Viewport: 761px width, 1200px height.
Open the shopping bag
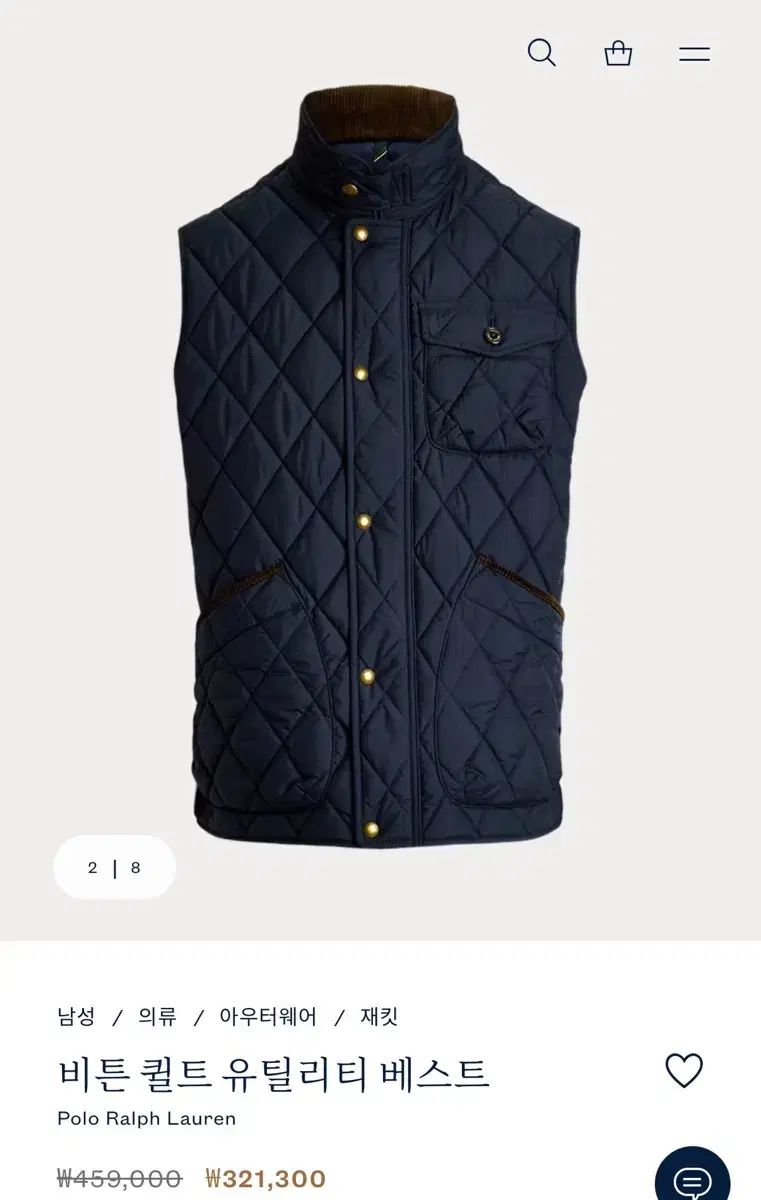(618, 53)
